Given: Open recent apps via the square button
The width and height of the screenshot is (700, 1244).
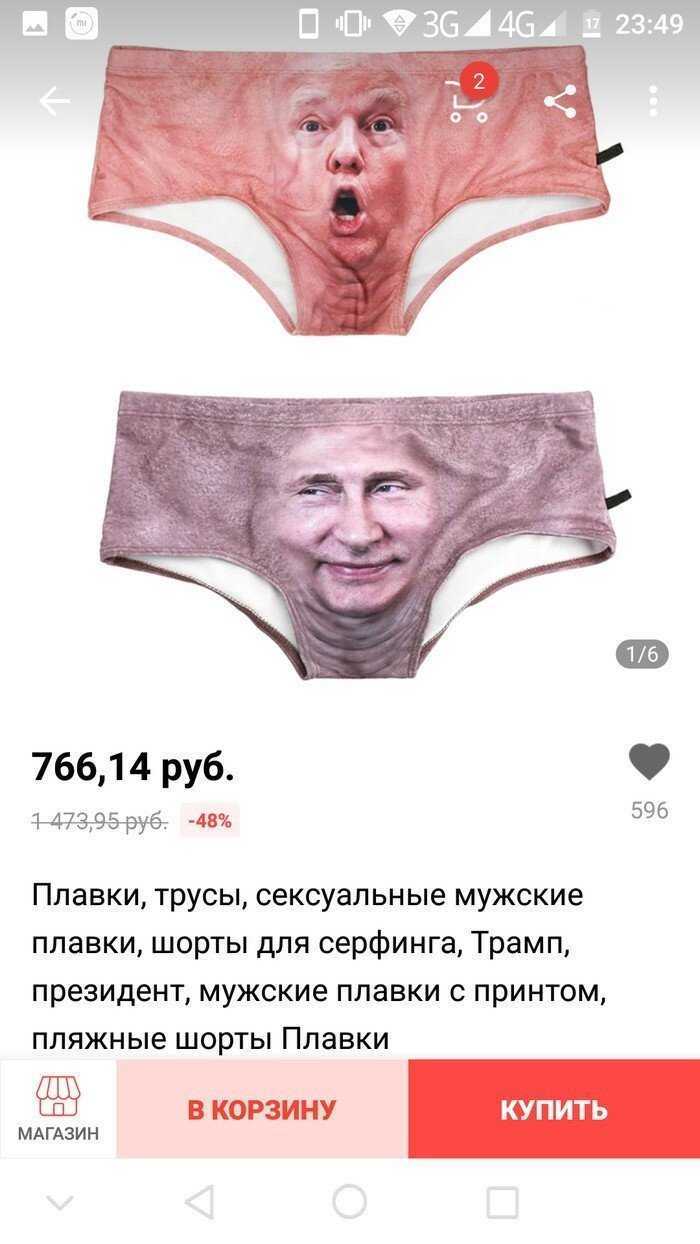Looking at the screenshot, I should [502, 1201].
